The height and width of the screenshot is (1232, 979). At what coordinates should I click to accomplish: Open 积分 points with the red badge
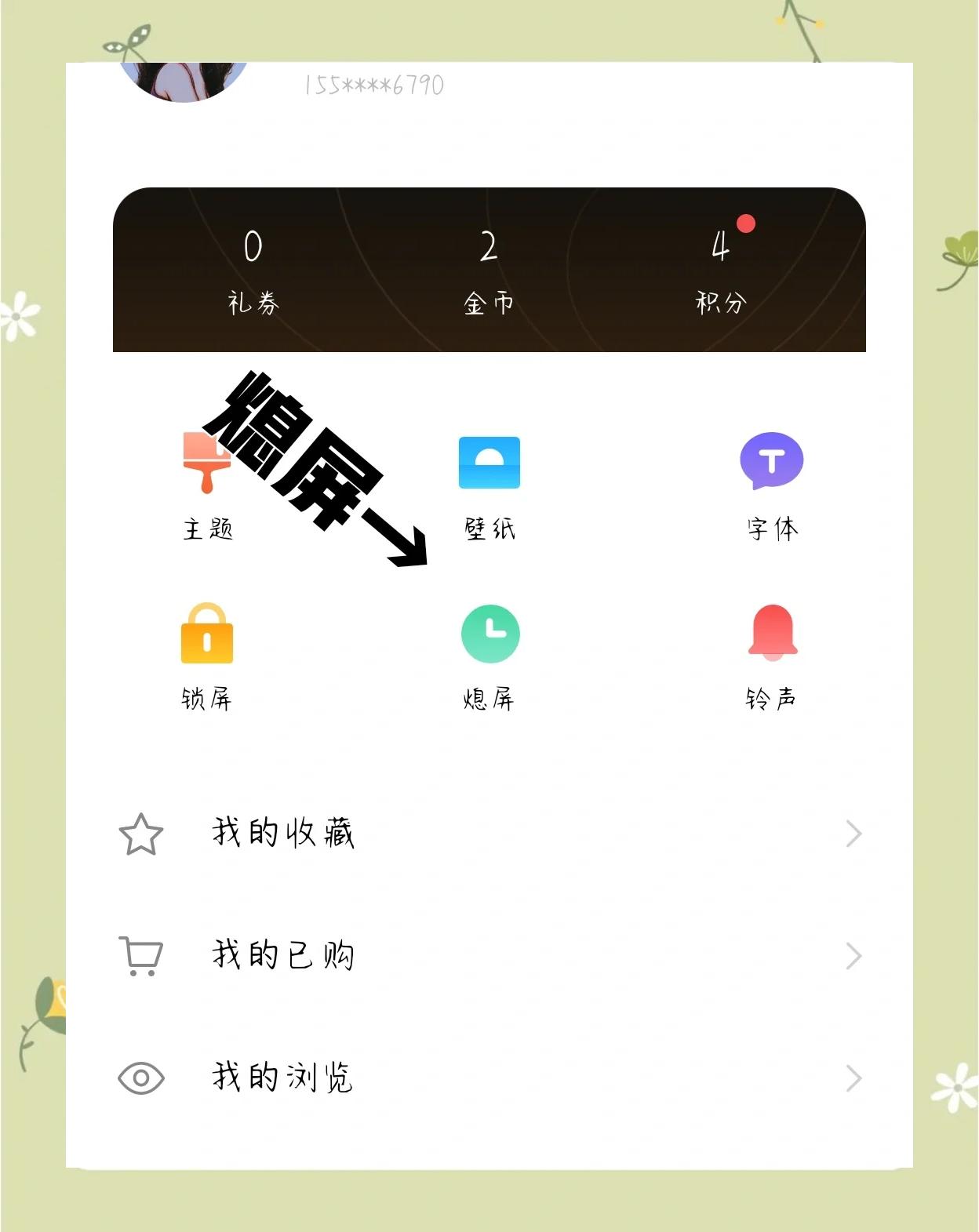coord(720,271)
